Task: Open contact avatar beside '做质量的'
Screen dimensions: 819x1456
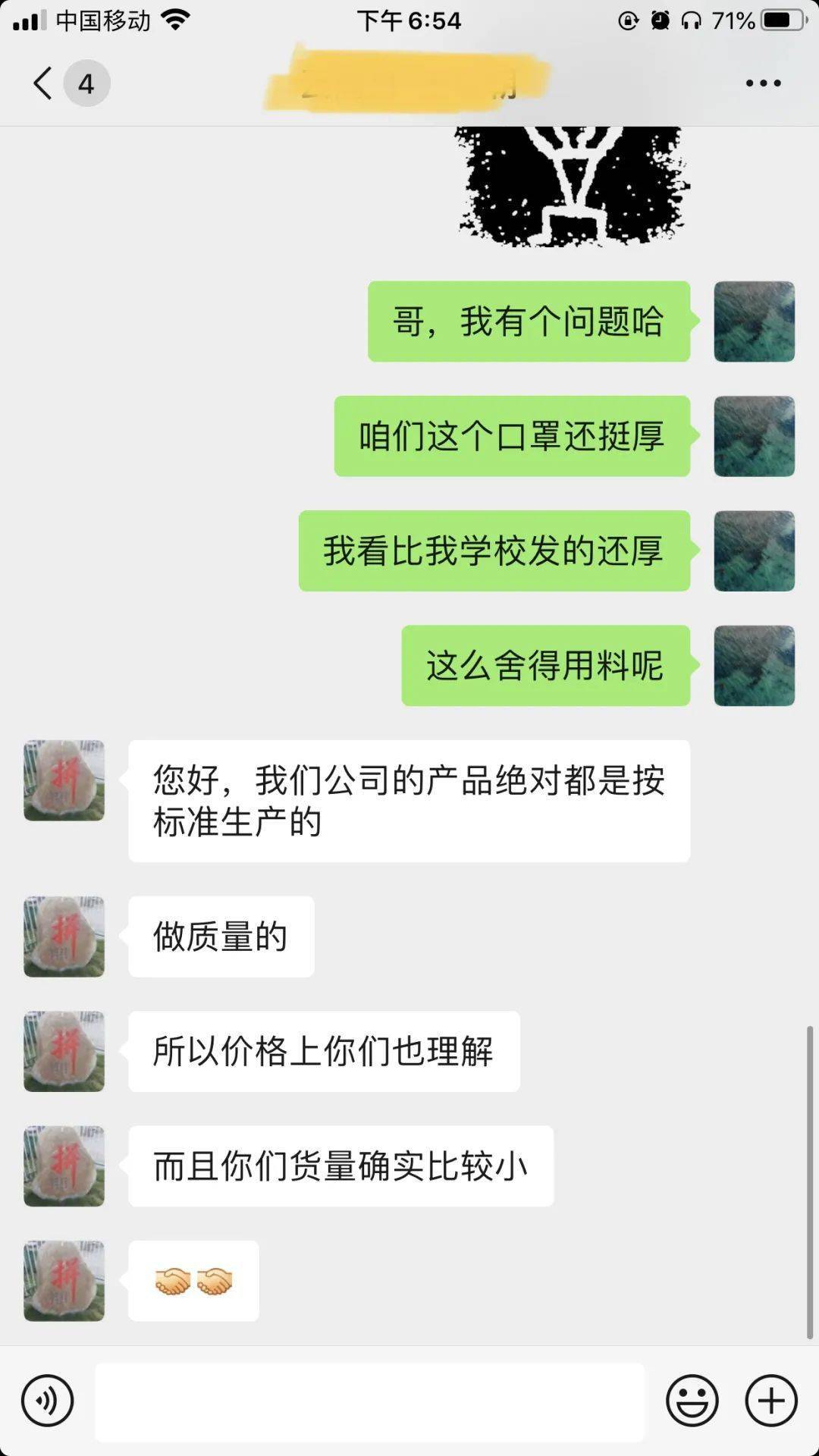Action: (64, 937)
